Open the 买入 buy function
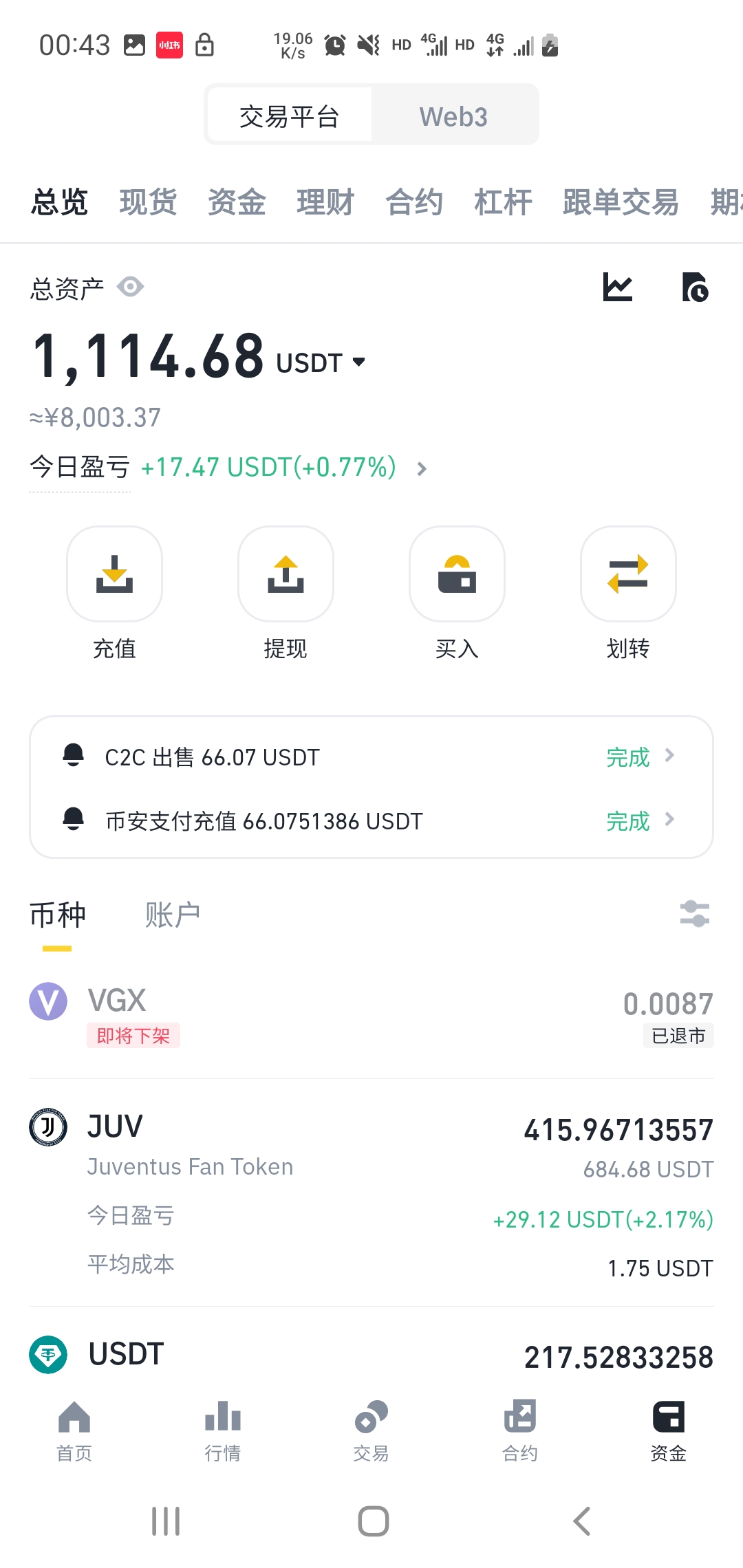The width and height of the screenshot is (743, 1568). (x=457, y=574)
